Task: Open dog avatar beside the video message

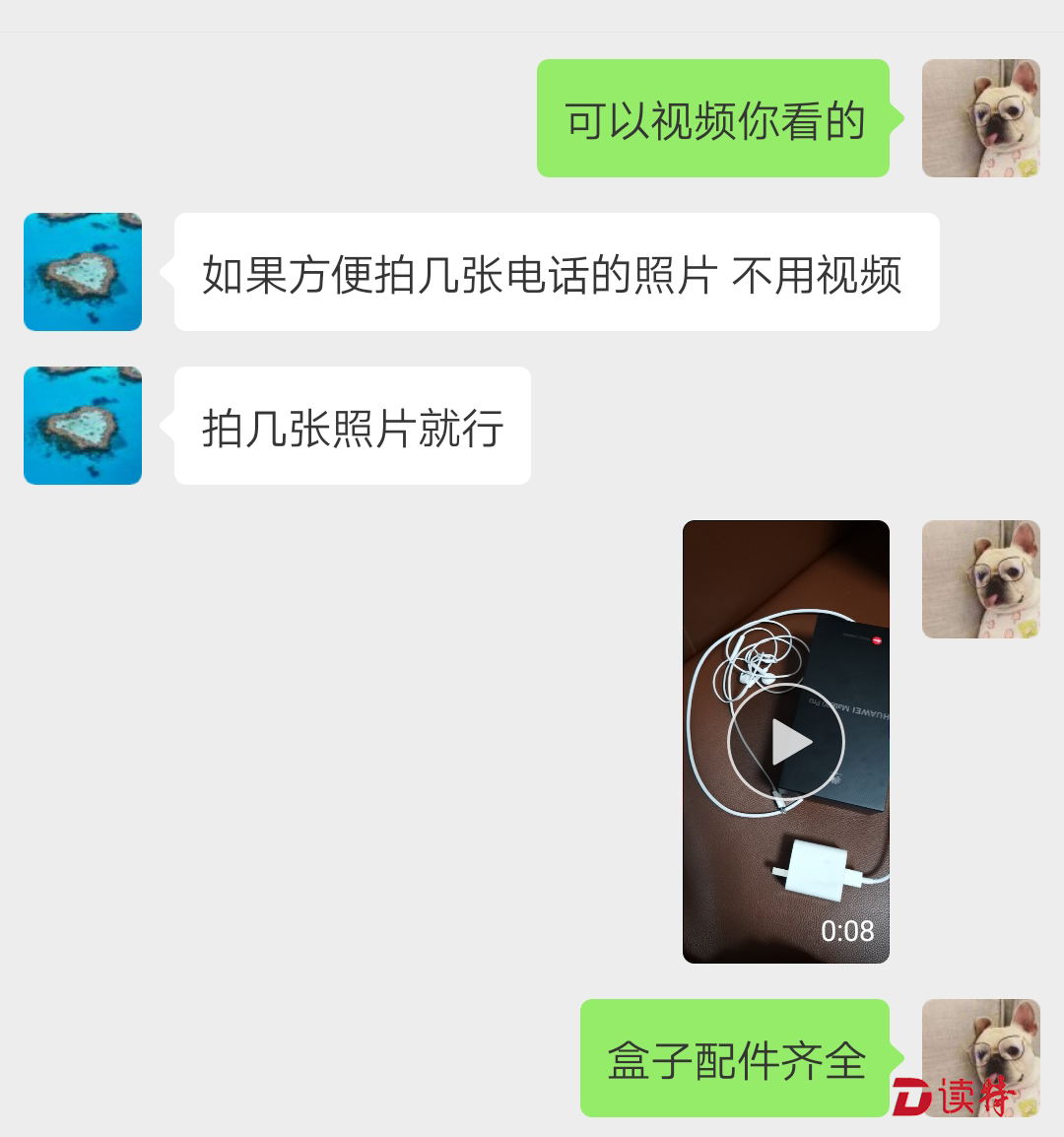Action: click(x=980, y=579)
